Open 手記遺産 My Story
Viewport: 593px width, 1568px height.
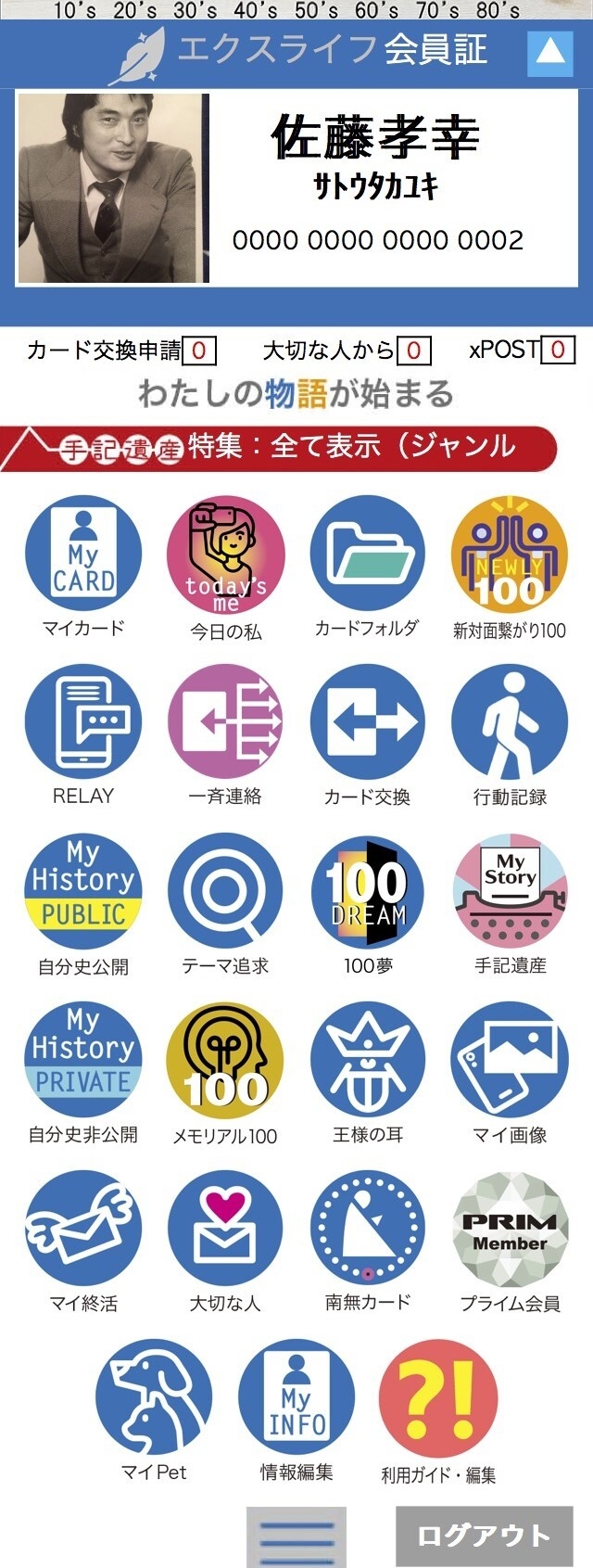[x=510, y=891]
